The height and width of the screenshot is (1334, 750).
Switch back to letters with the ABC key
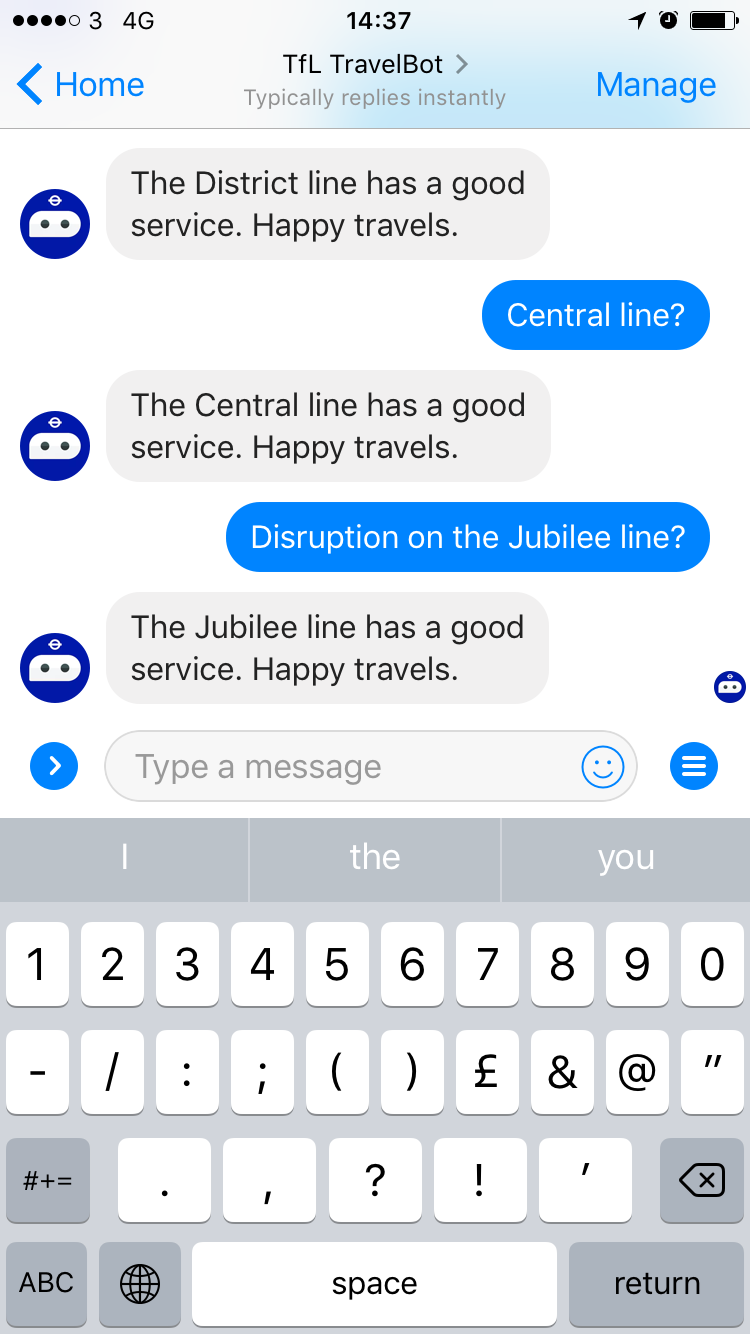[x=46, y=1284]
